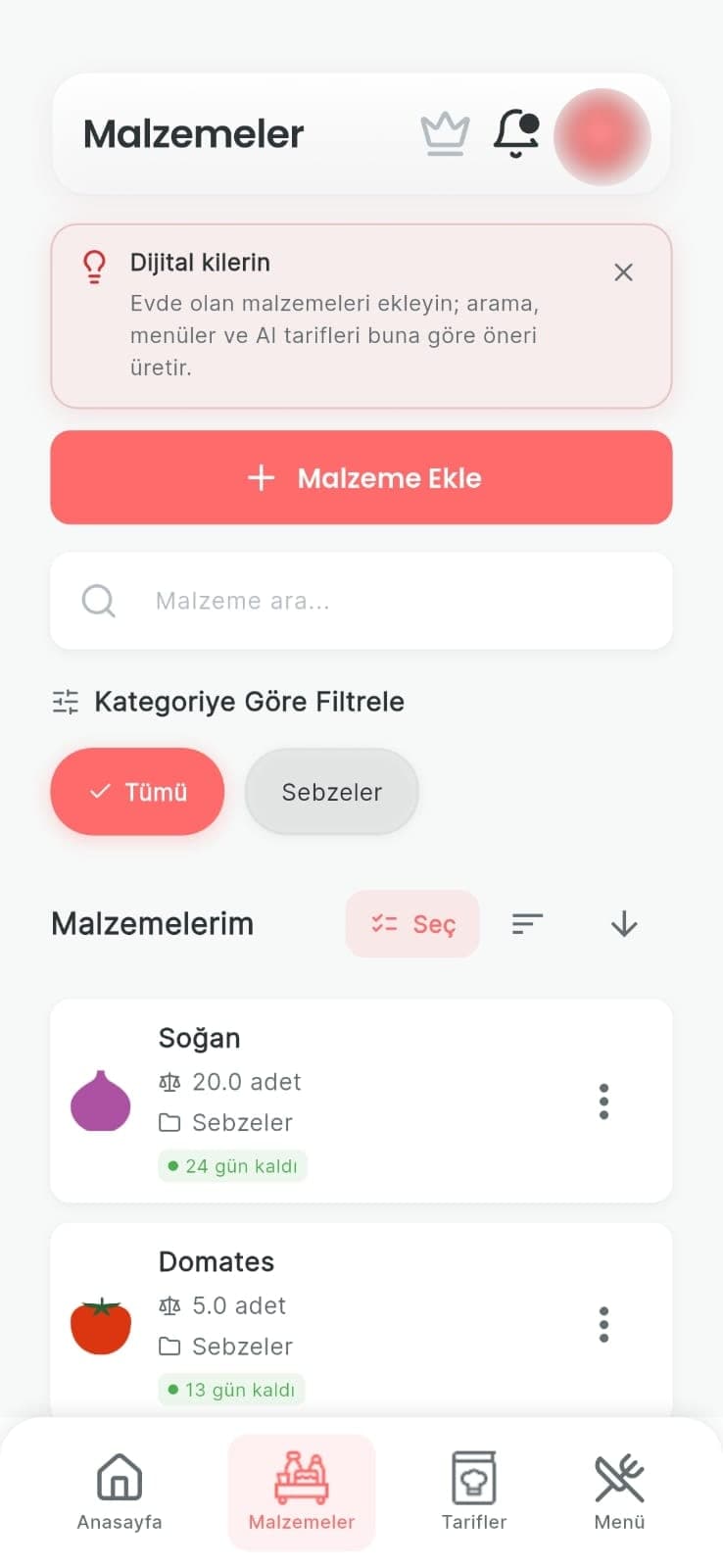Enable the Sebzeler category filter
This screenshot has height=1568, width=723.
pos(331,792)
